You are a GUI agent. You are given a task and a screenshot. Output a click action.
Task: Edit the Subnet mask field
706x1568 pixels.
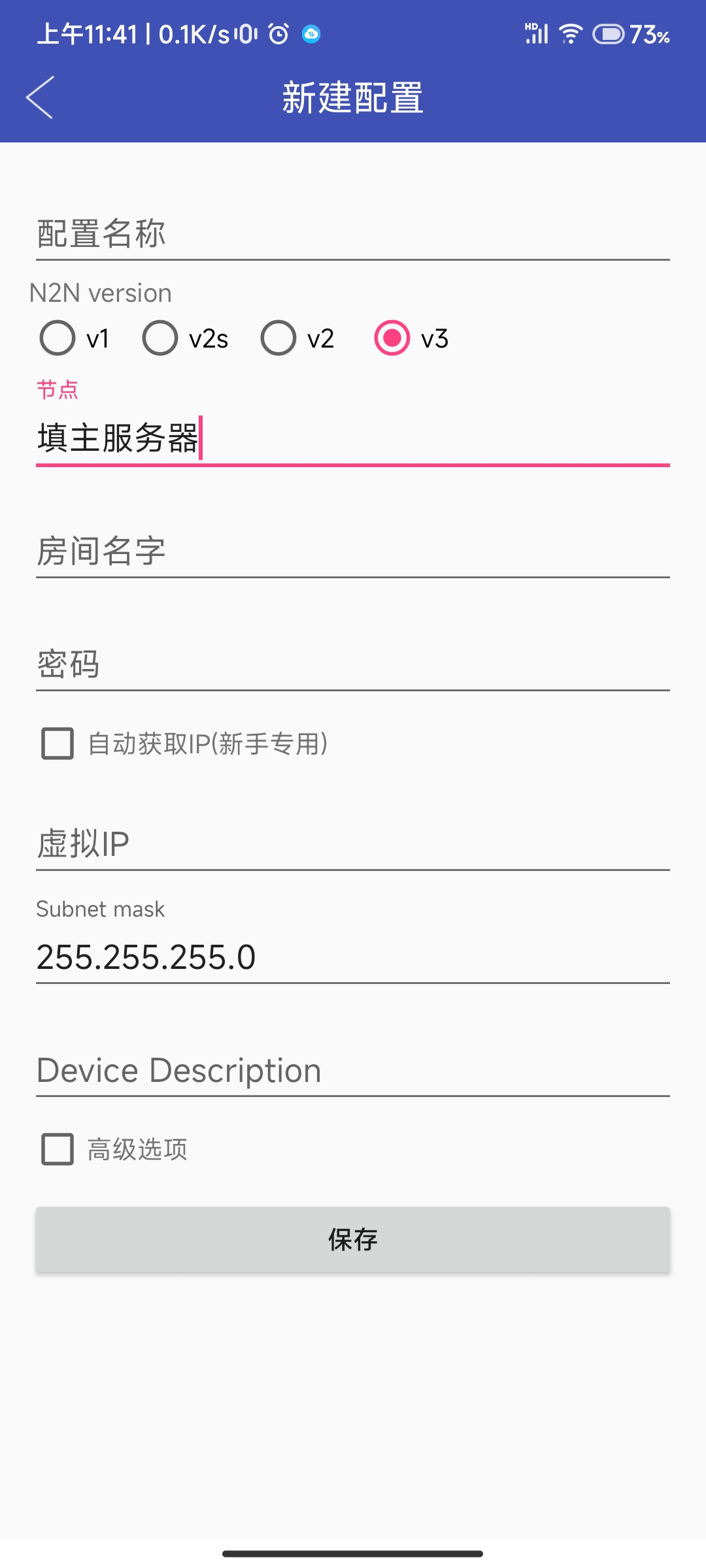pyautogui.click(x=353, y=957)
